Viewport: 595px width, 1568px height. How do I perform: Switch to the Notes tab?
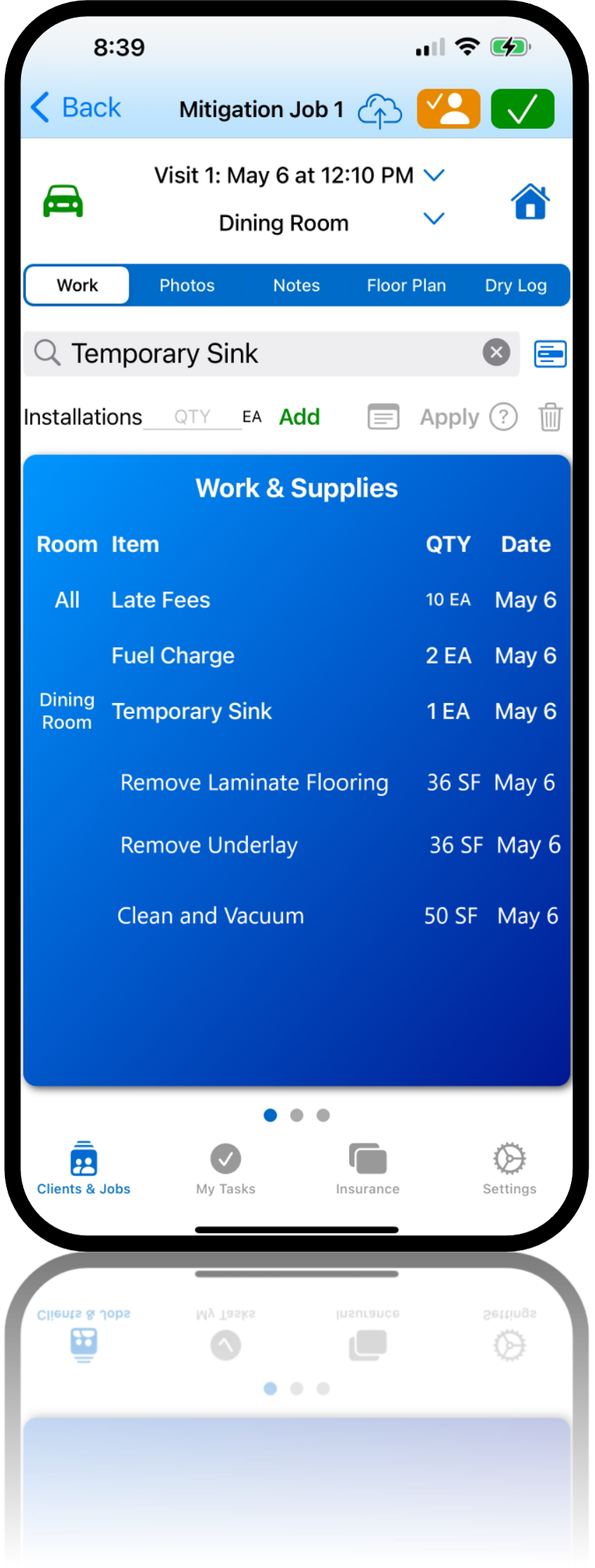pos(296,285)
